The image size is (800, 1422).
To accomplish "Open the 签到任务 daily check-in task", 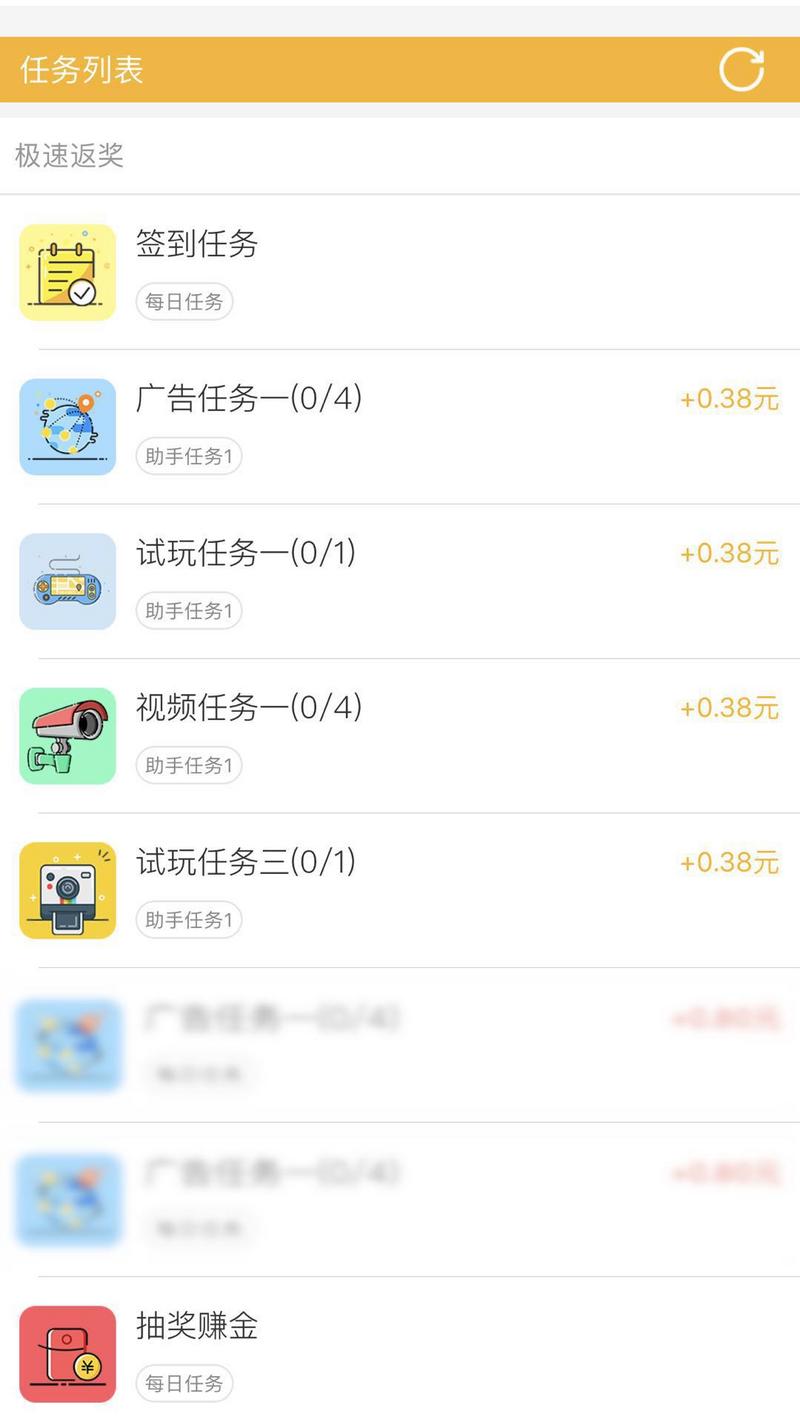I will point(400,272).
